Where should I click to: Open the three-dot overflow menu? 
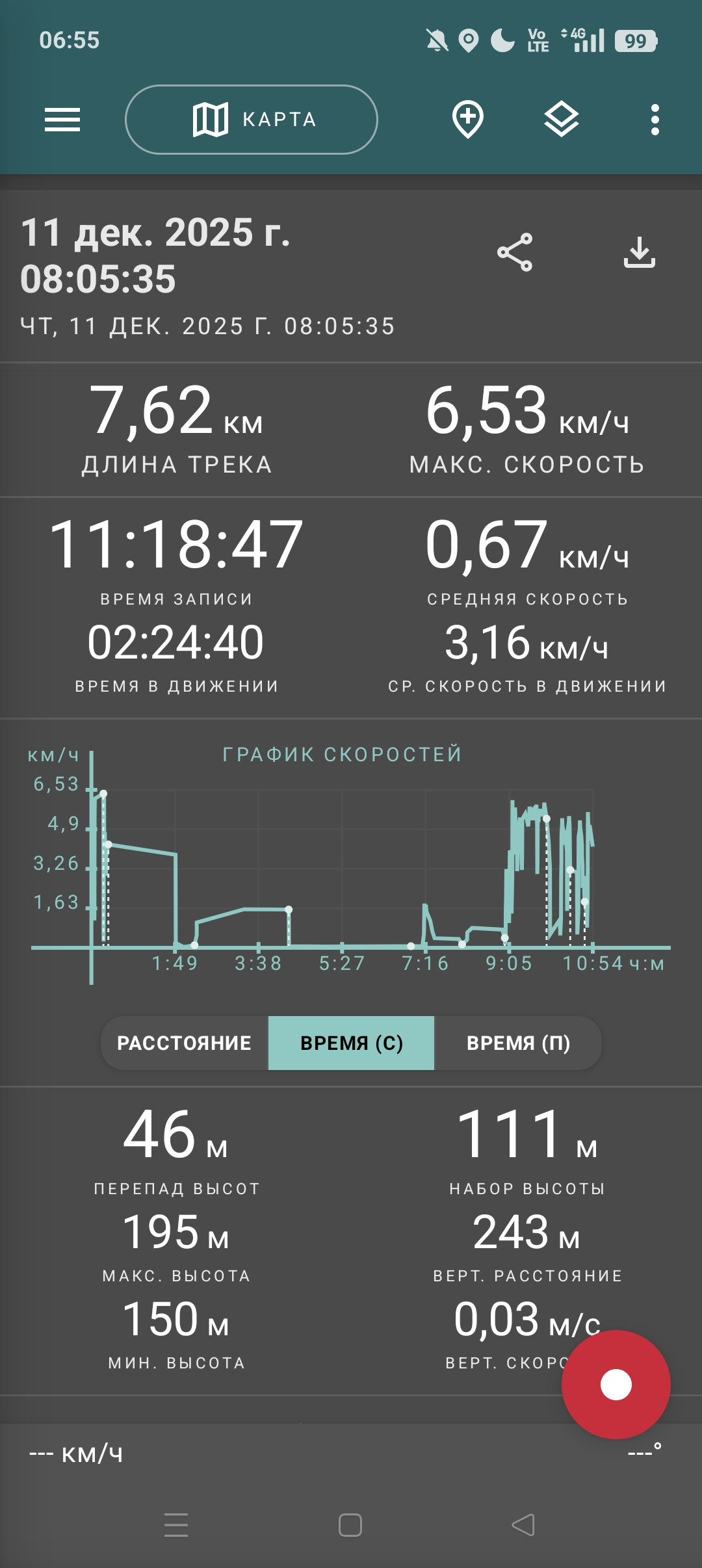point(655,120)
